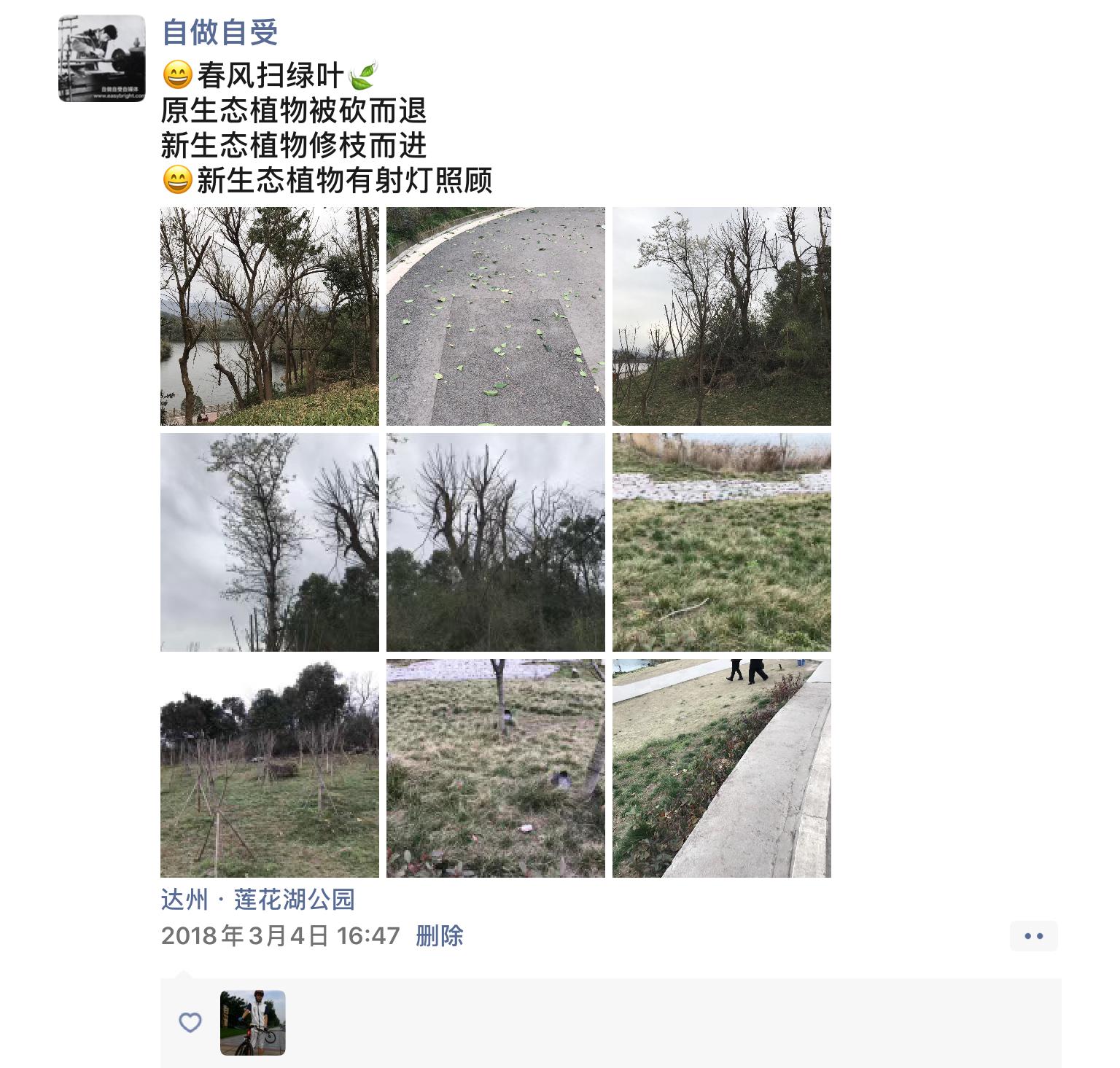
Task: Open the pruned bare tree photo
Action: point(496,542)
